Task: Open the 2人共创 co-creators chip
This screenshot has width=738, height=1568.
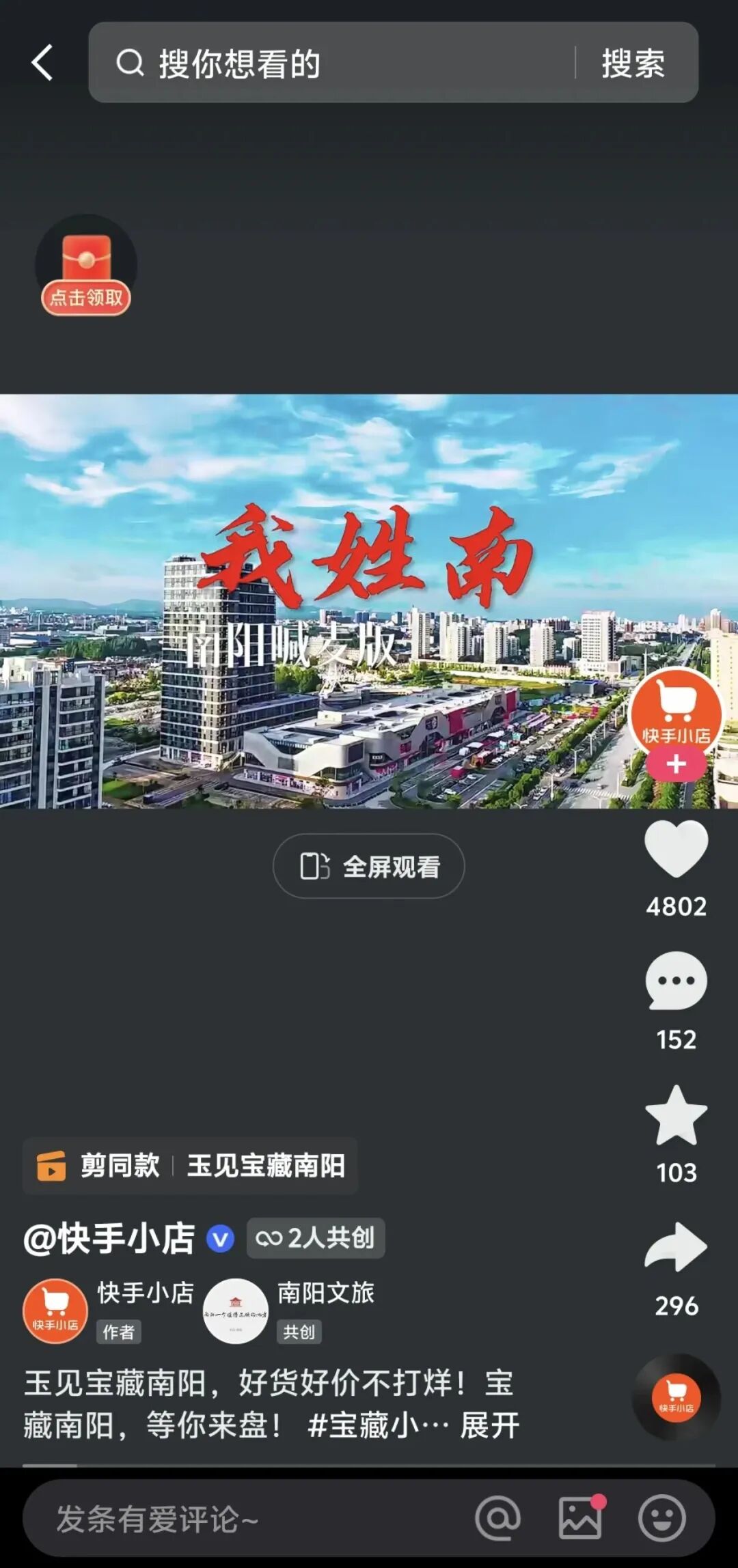Action: (x=316, y=1238)
